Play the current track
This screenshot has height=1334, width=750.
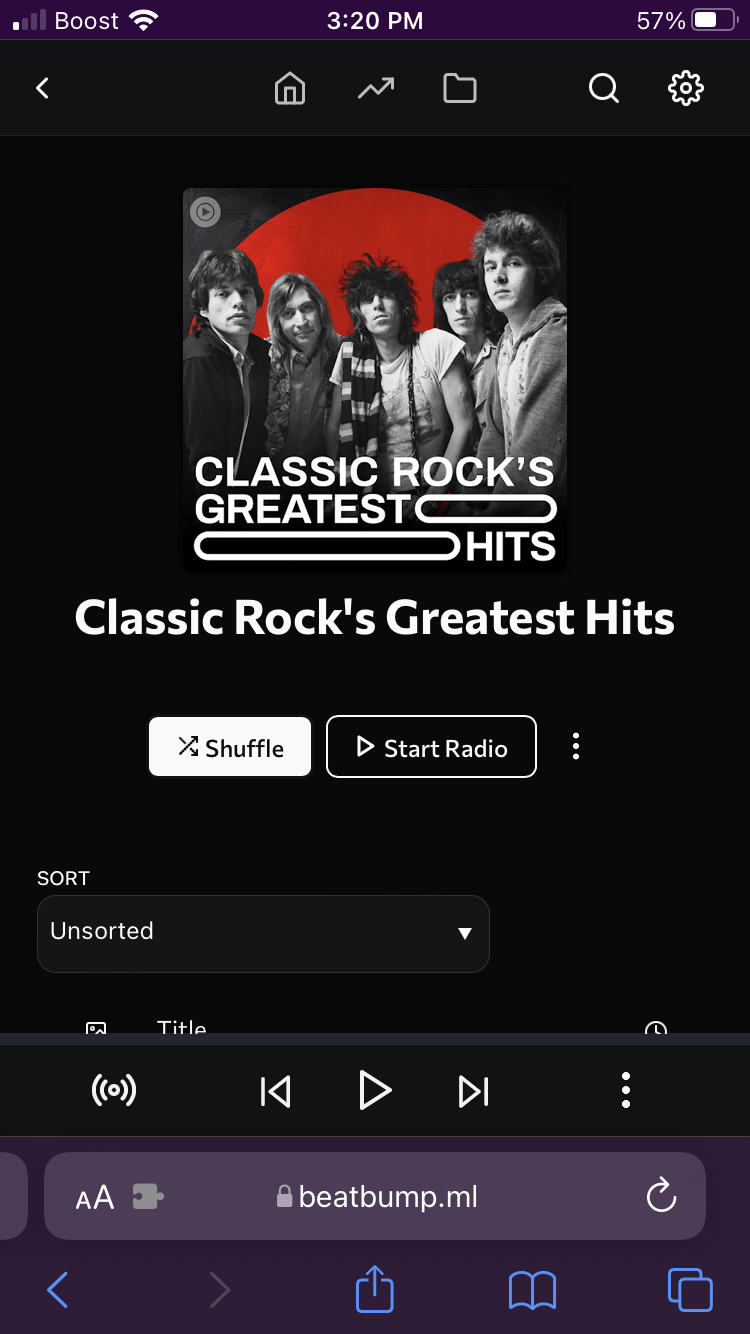point(374,1091)
